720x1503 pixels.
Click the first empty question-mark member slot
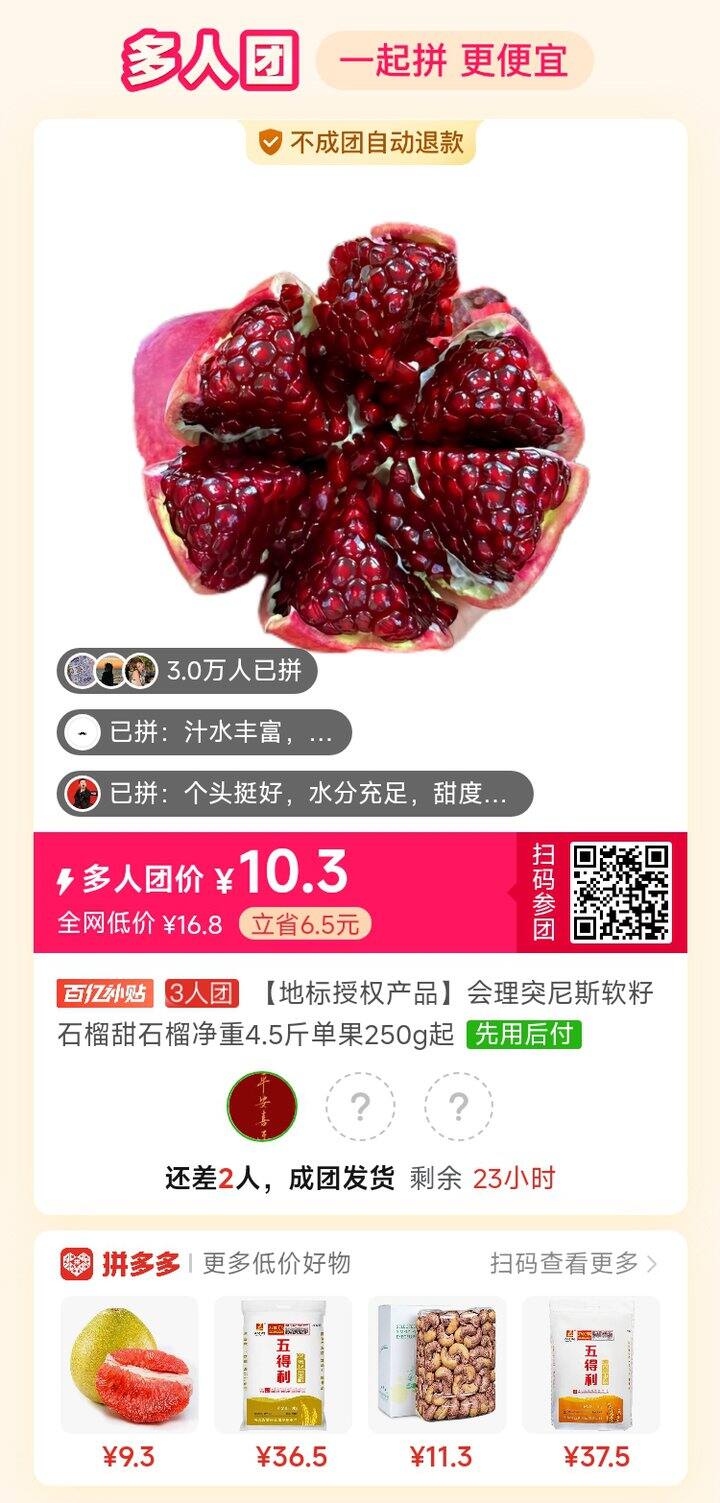[360, 1105]
